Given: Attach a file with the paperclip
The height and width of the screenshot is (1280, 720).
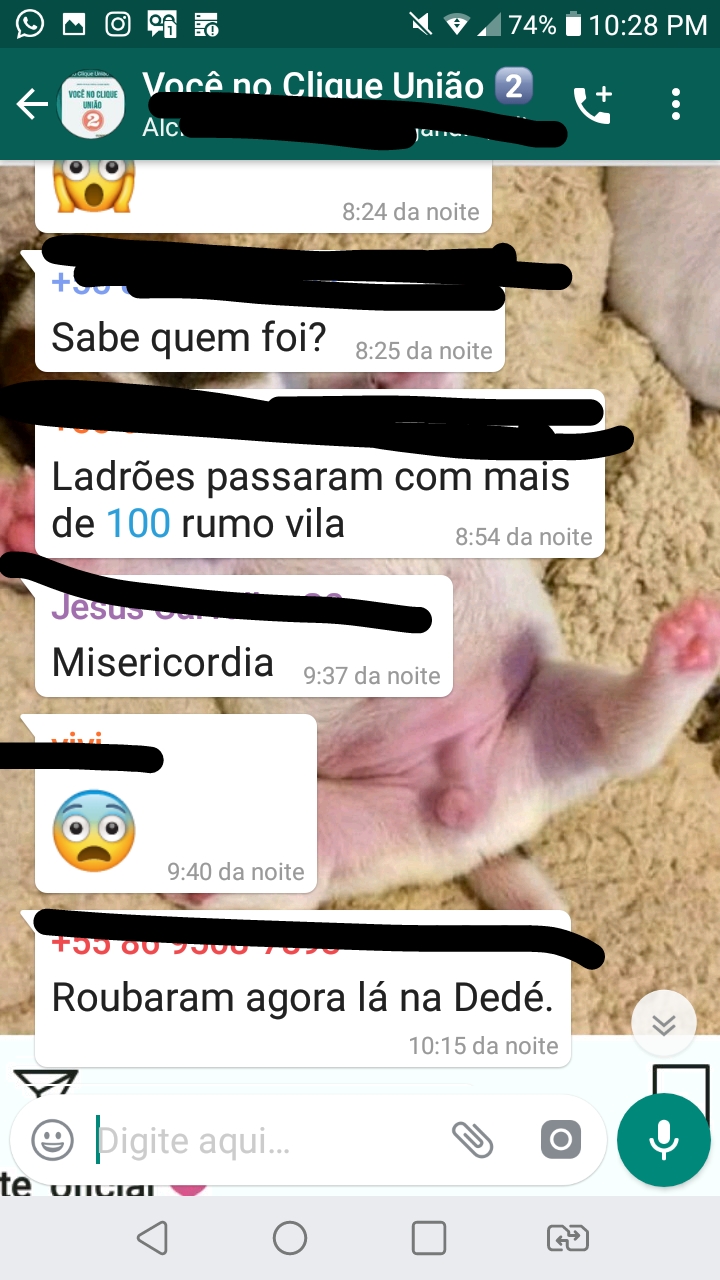Looking at the screenshot, I should [473, 1139].
